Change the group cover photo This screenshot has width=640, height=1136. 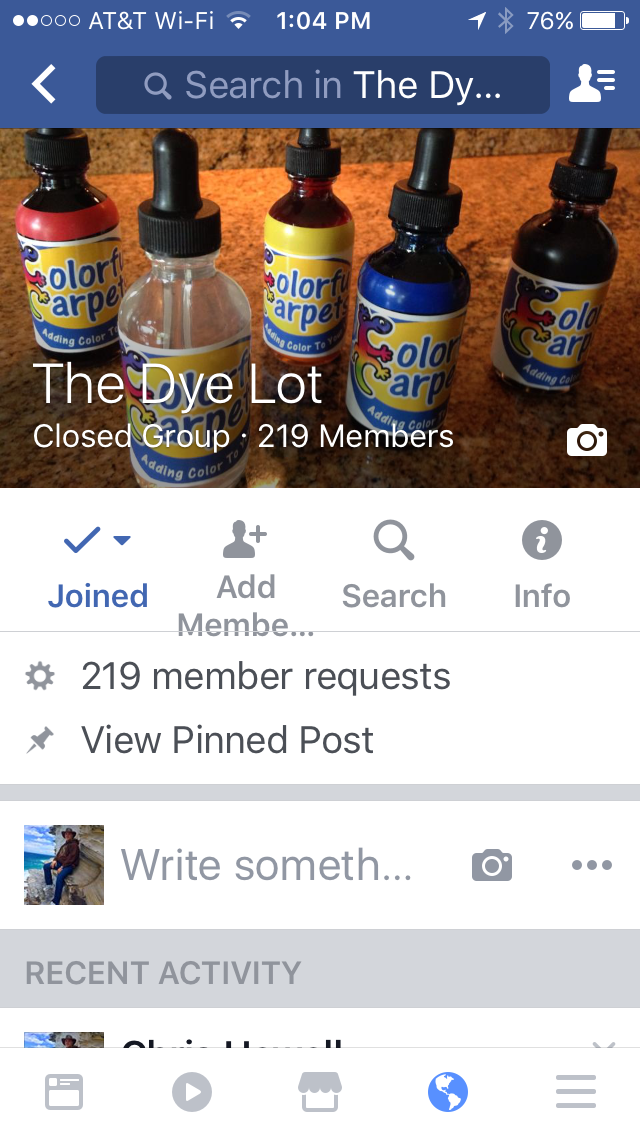(586, 440)
